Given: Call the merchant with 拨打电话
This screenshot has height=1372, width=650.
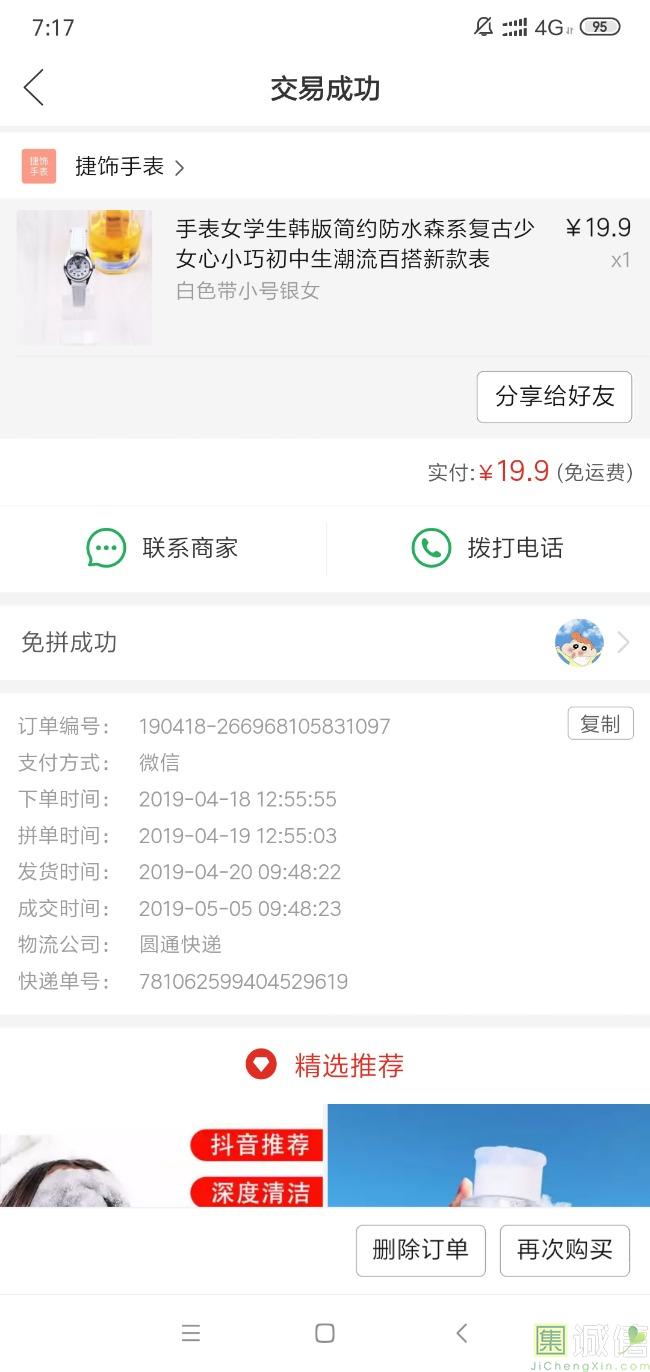Looking at the screenshot, I should [x=488, y=548].
